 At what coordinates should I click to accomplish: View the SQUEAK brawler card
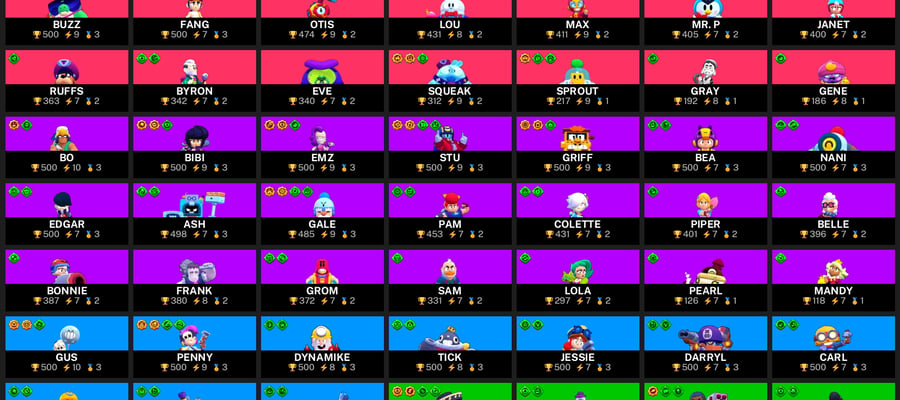pos(450,81)
